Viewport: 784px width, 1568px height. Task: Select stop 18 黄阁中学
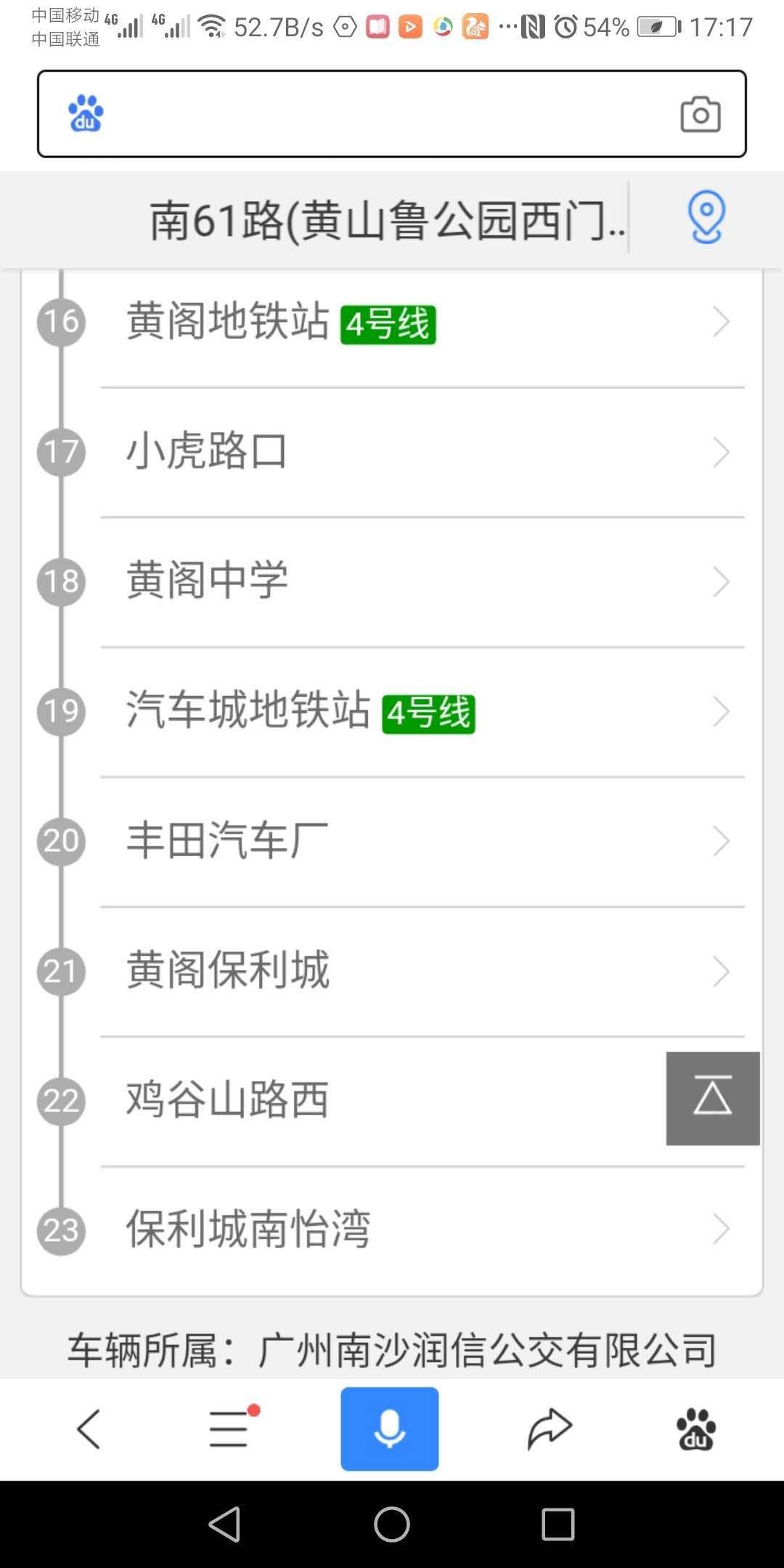coord(392,581)
